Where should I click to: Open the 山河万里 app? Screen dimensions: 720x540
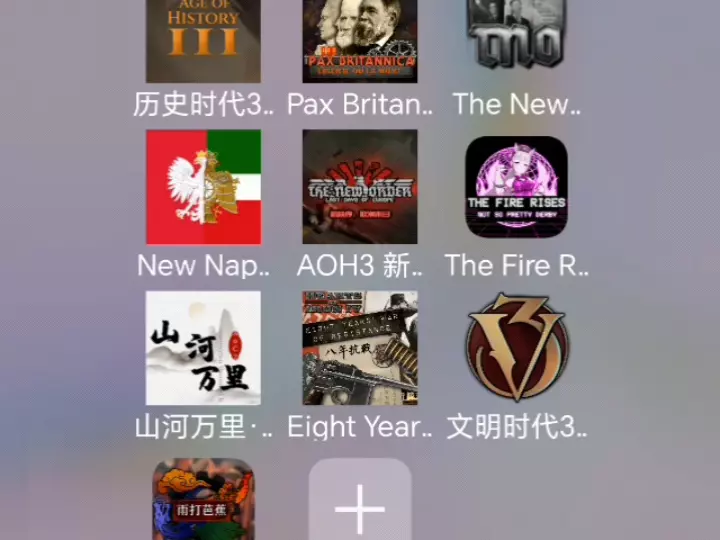pos(203,348)
